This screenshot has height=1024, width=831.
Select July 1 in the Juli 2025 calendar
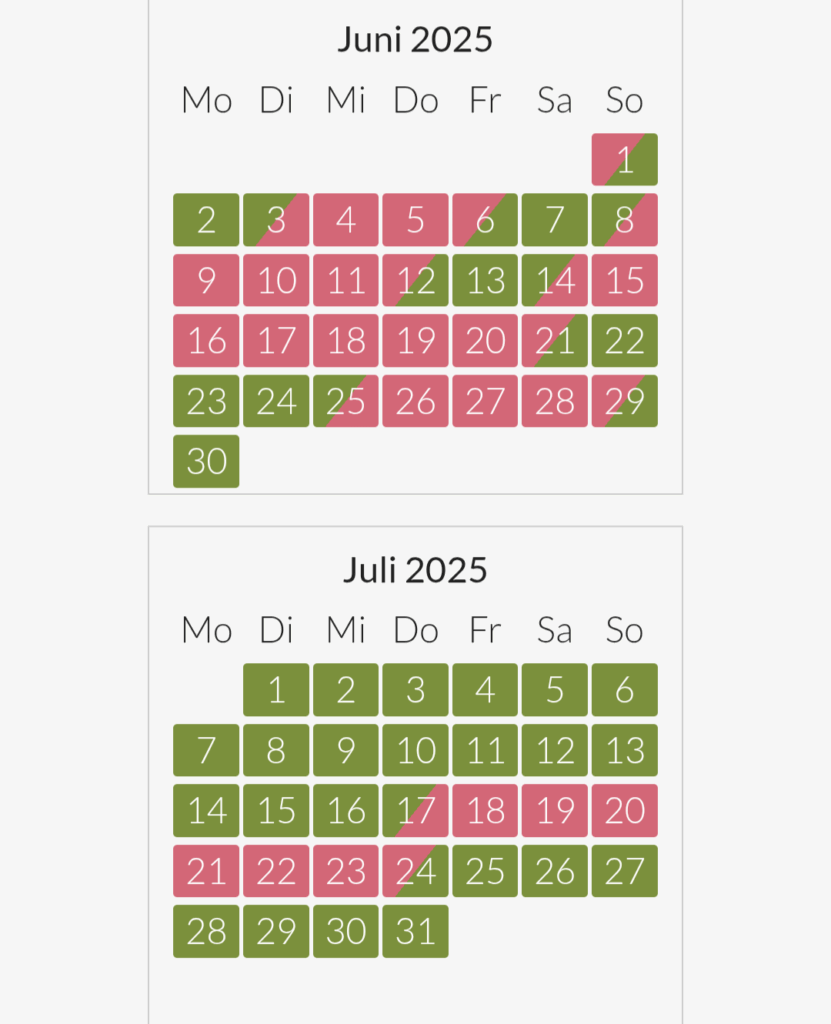(x=276, y=690)
